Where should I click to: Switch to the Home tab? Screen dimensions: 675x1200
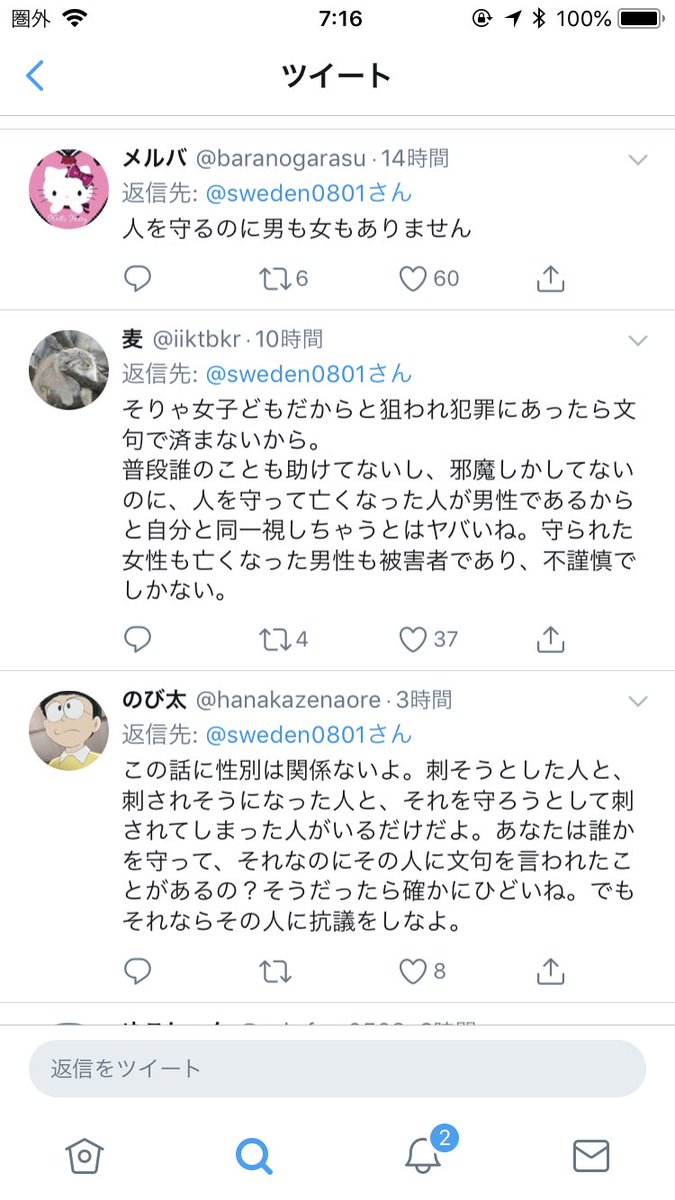point(85,1156)
